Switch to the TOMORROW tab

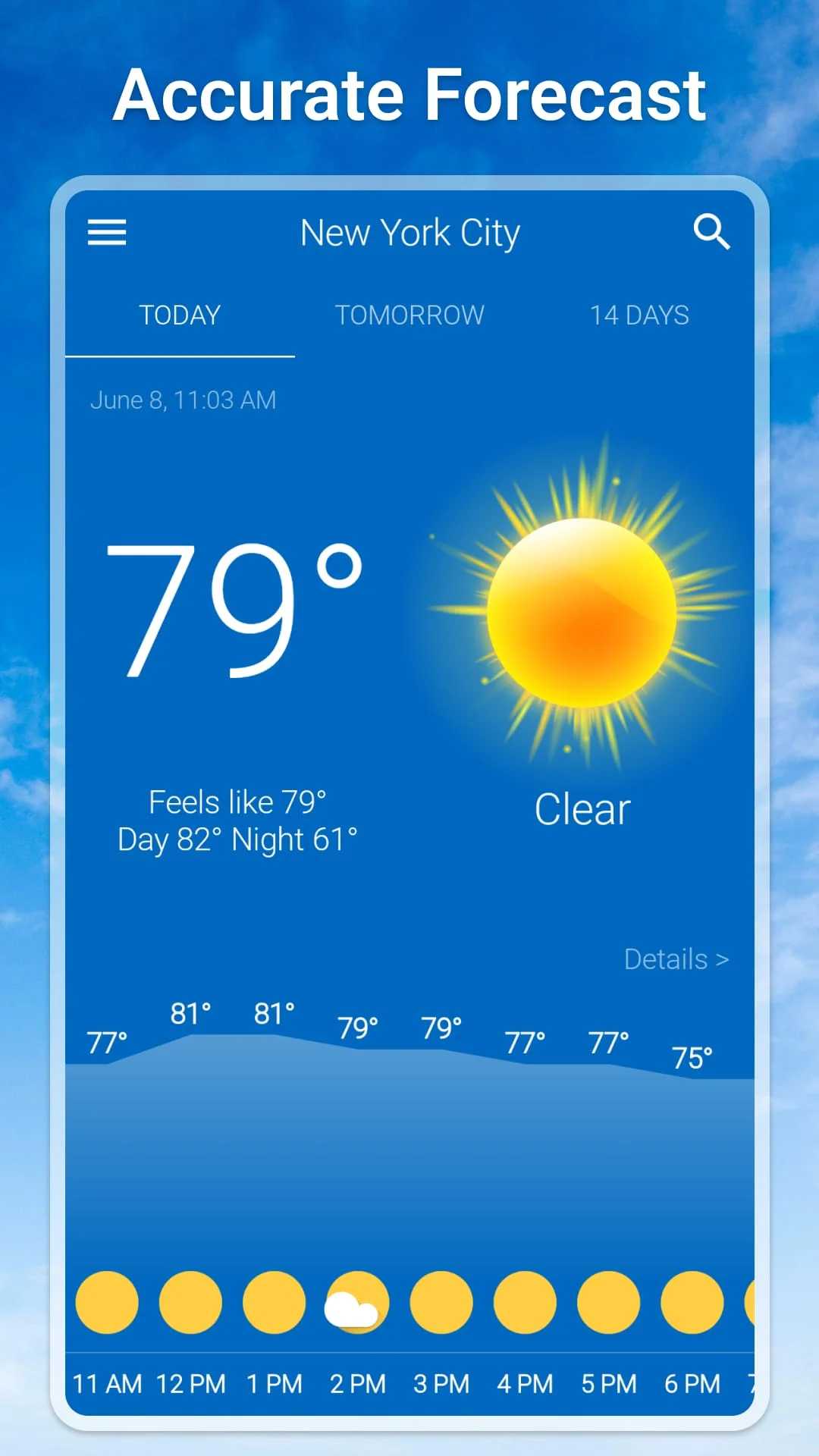(x=409, y=315)
